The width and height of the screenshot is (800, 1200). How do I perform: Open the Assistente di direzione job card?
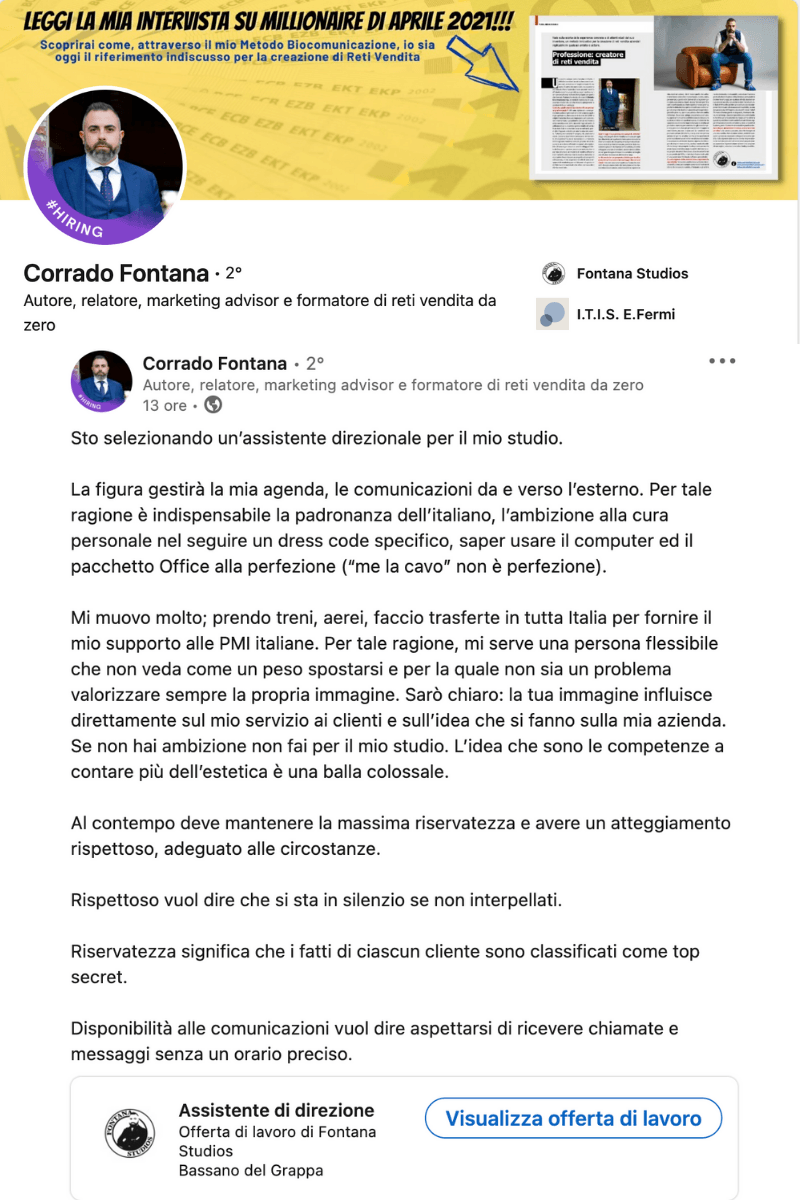277,1111
